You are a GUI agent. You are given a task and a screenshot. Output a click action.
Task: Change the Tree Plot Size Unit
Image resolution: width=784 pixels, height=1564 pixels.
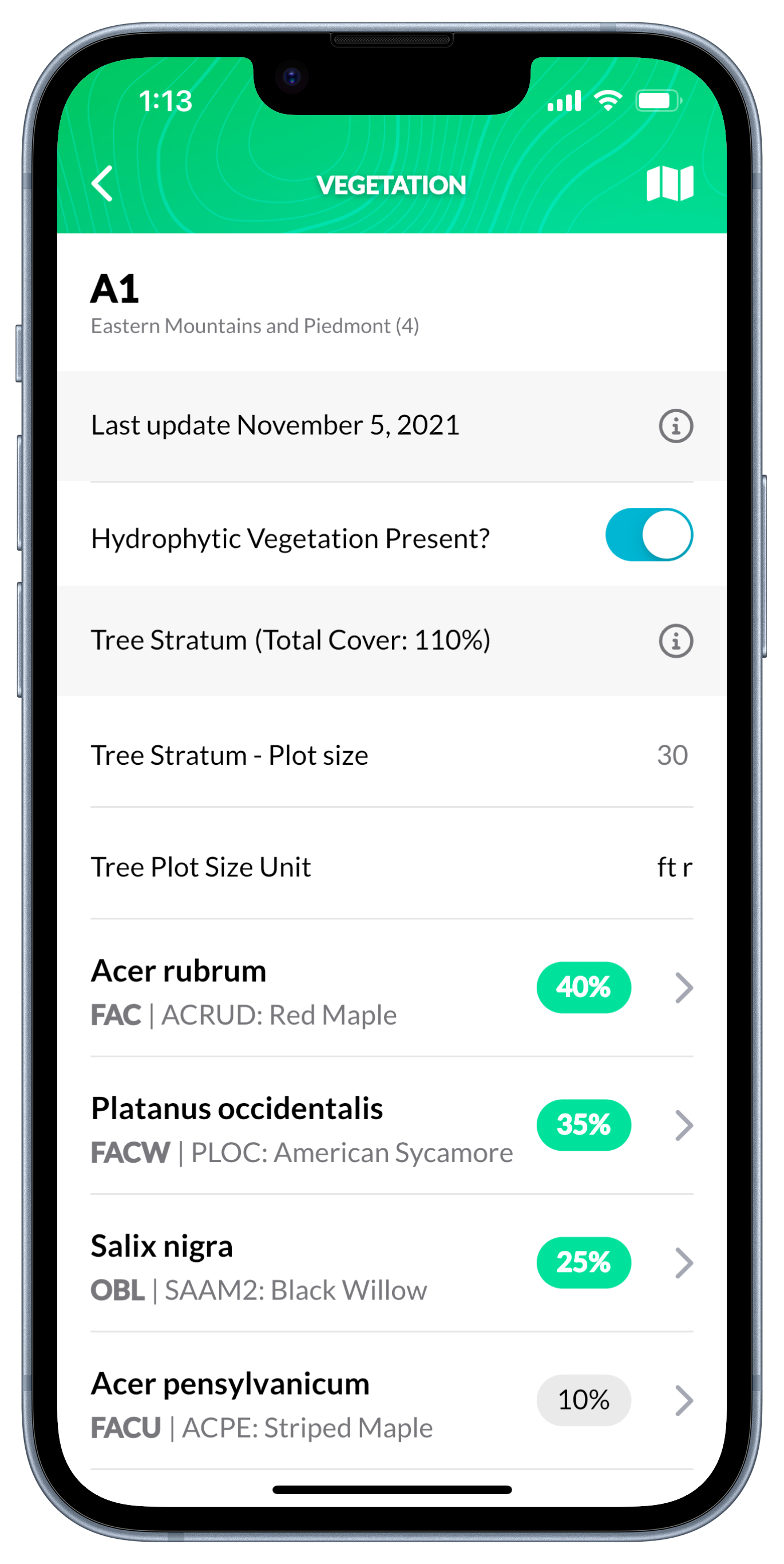click(x=674, y=867)
